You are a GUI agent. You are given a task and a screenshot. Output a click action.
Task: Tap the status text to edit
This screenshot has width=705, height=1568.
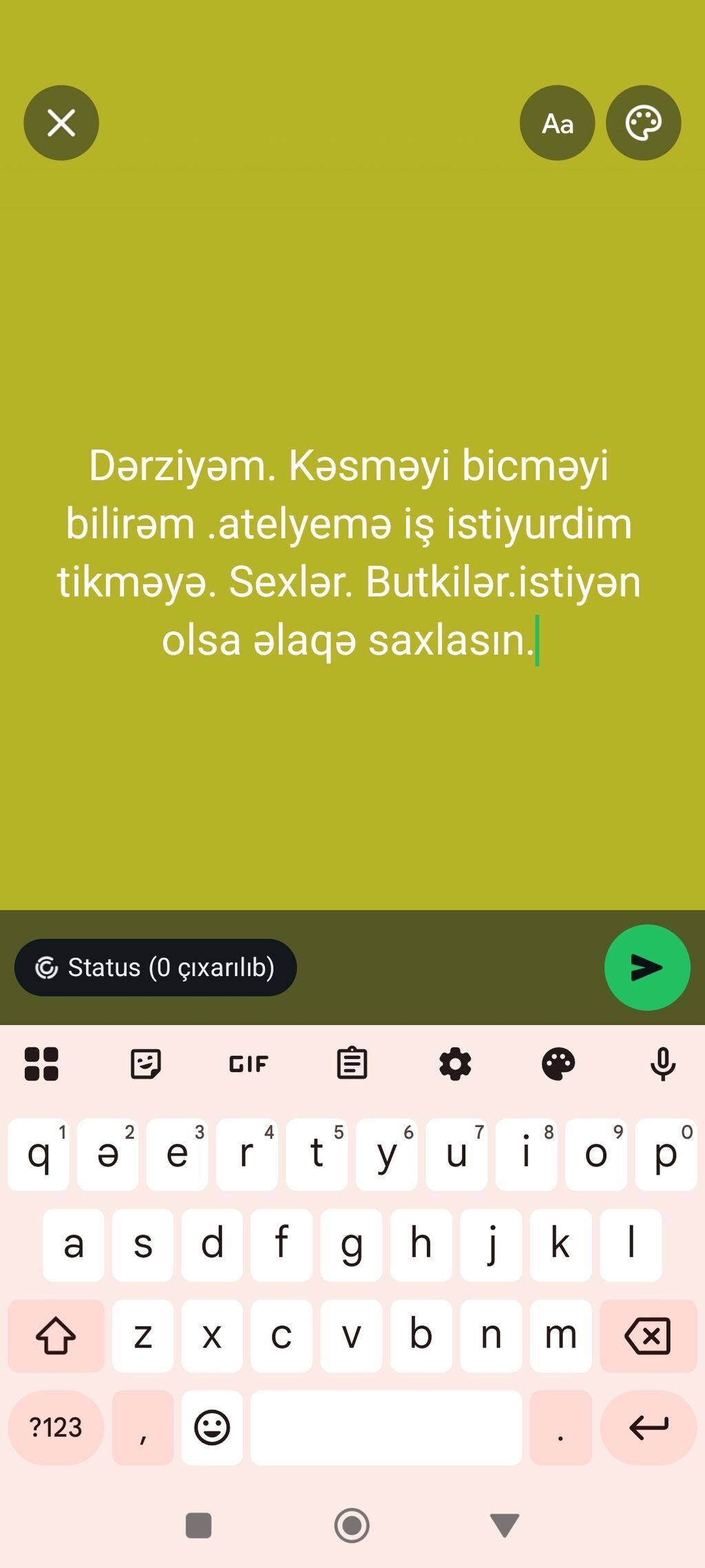pos(349,553)
